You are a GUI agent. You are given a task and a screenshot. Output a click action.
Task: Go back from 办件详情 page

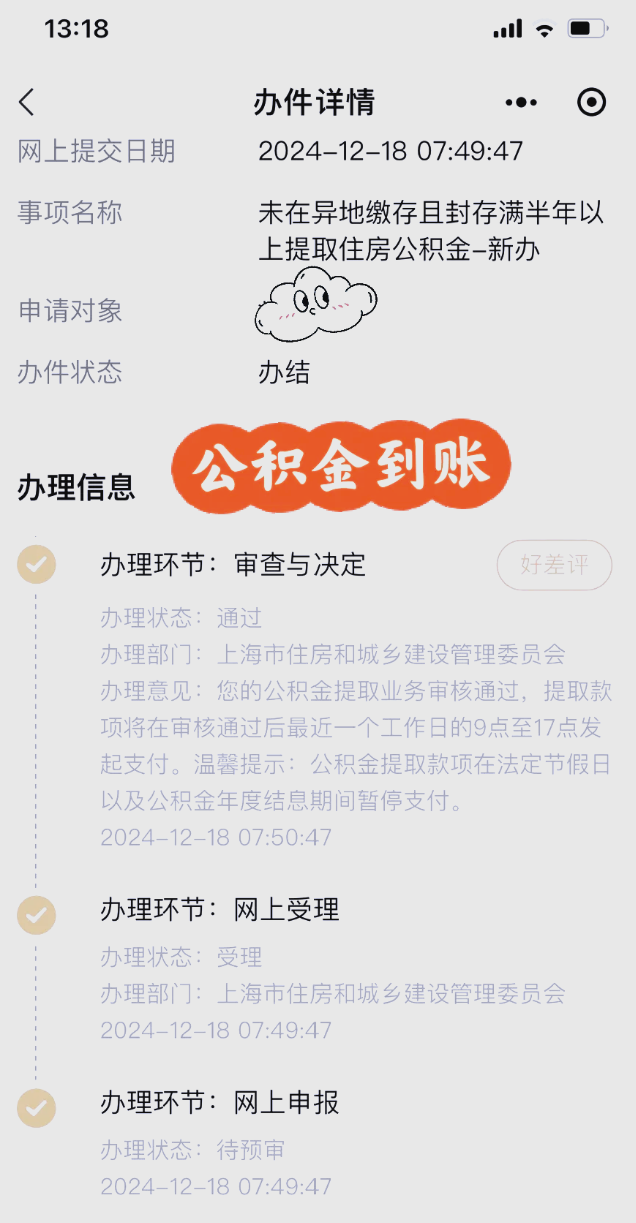pyautogui.click(x=27, y=102)
